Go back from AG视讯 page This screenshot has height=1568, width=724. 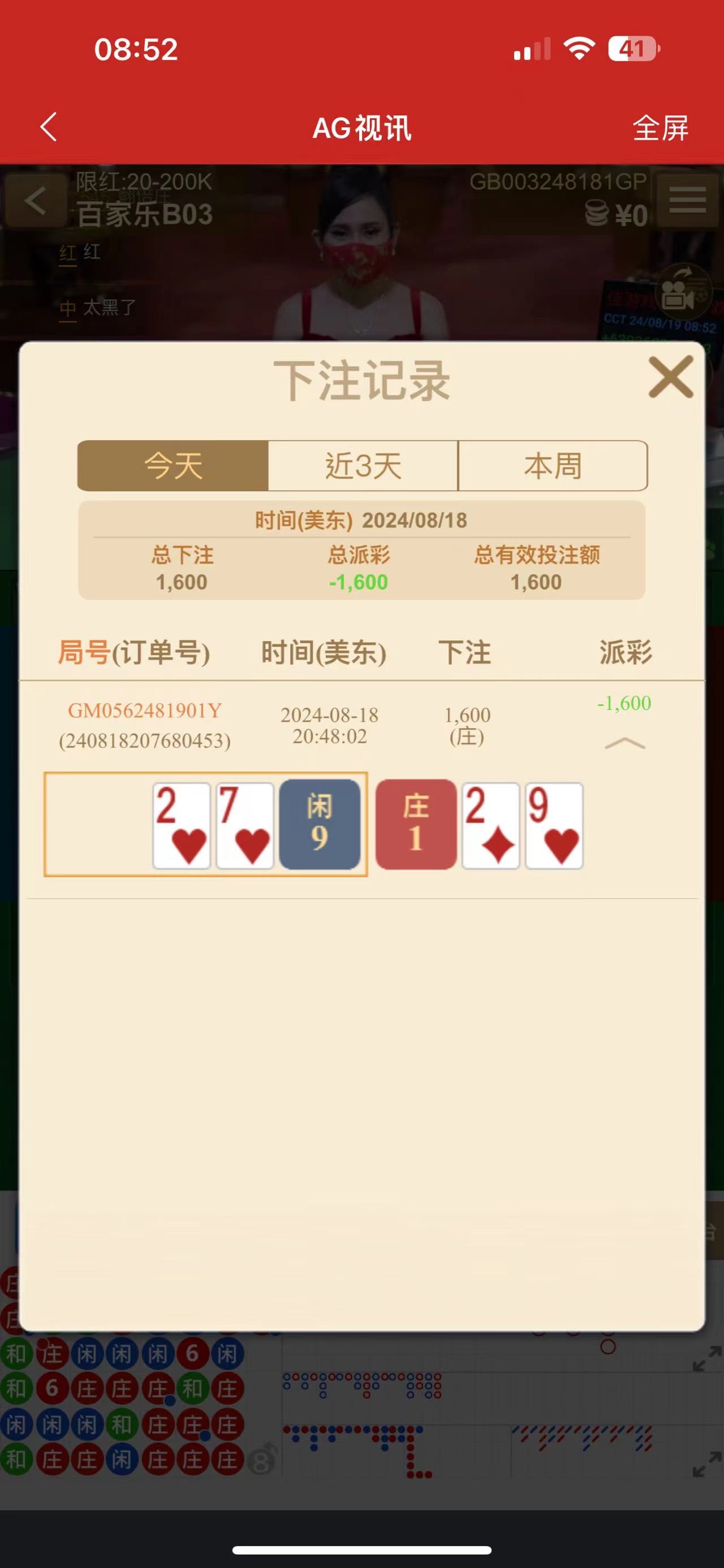point(49,127)
